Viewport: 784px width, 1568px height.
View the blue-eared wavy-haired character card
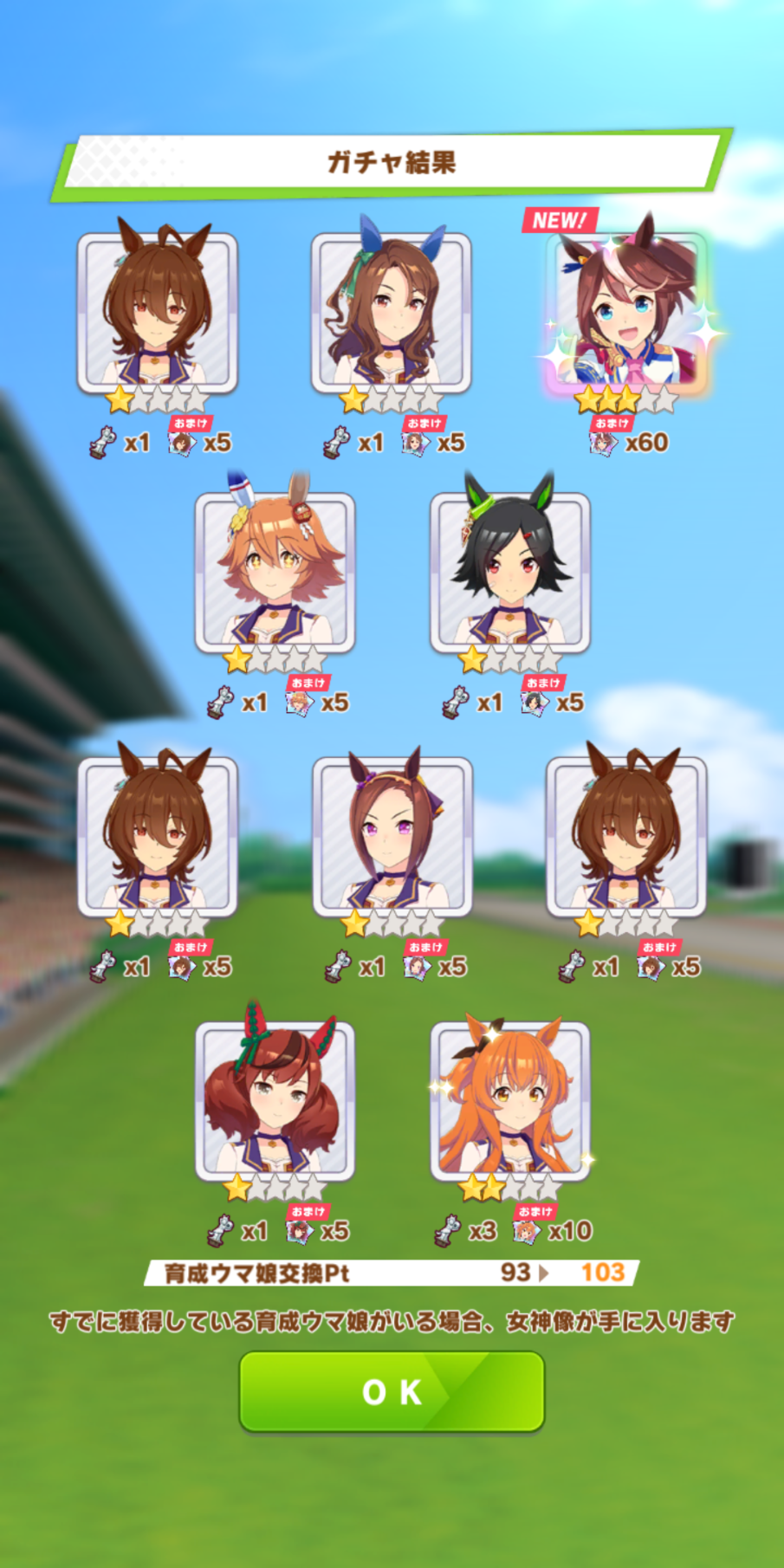(392, 312)
